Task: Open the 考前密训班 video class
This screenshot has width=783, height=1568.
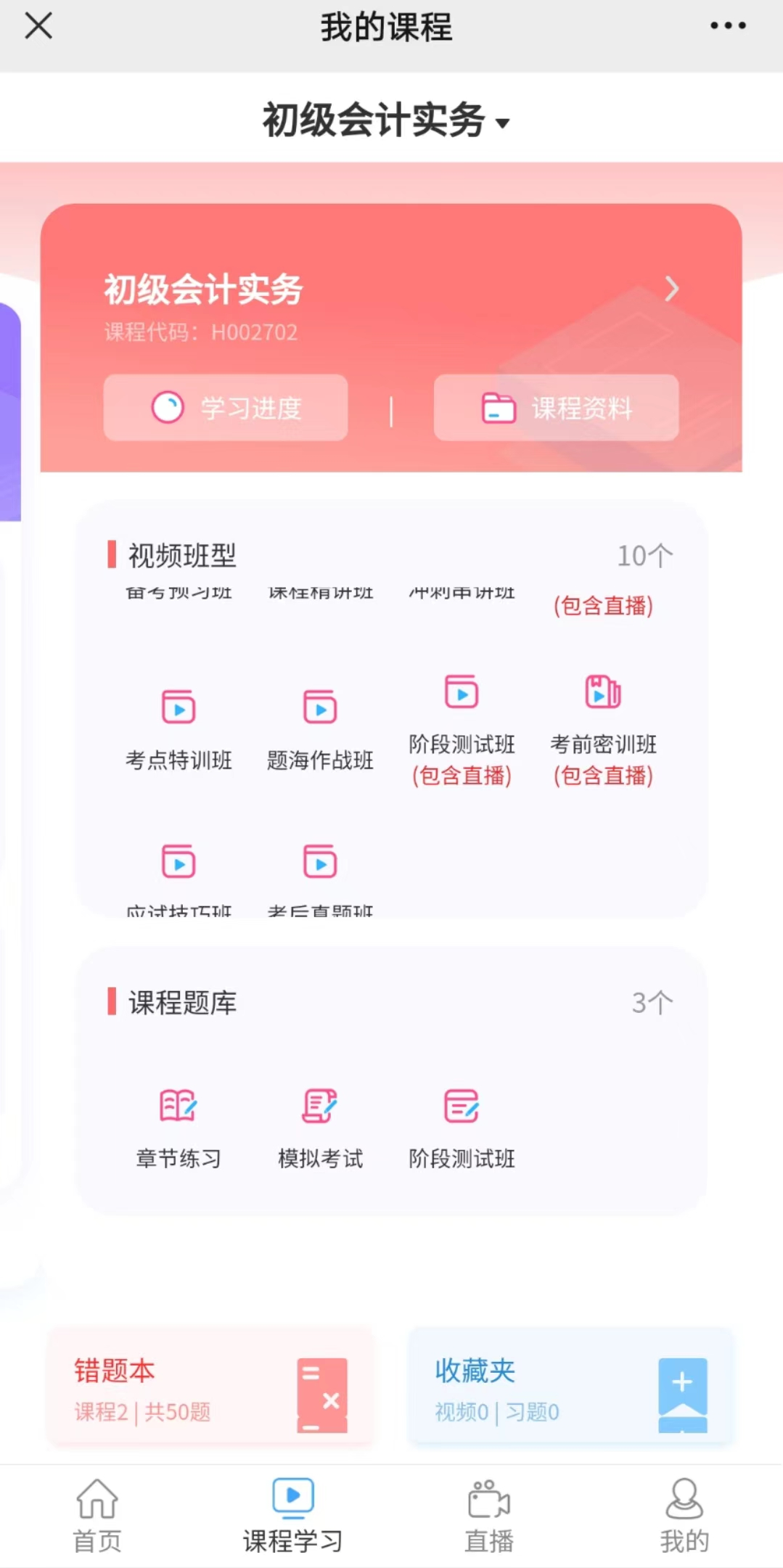Action: coord(603,729)
